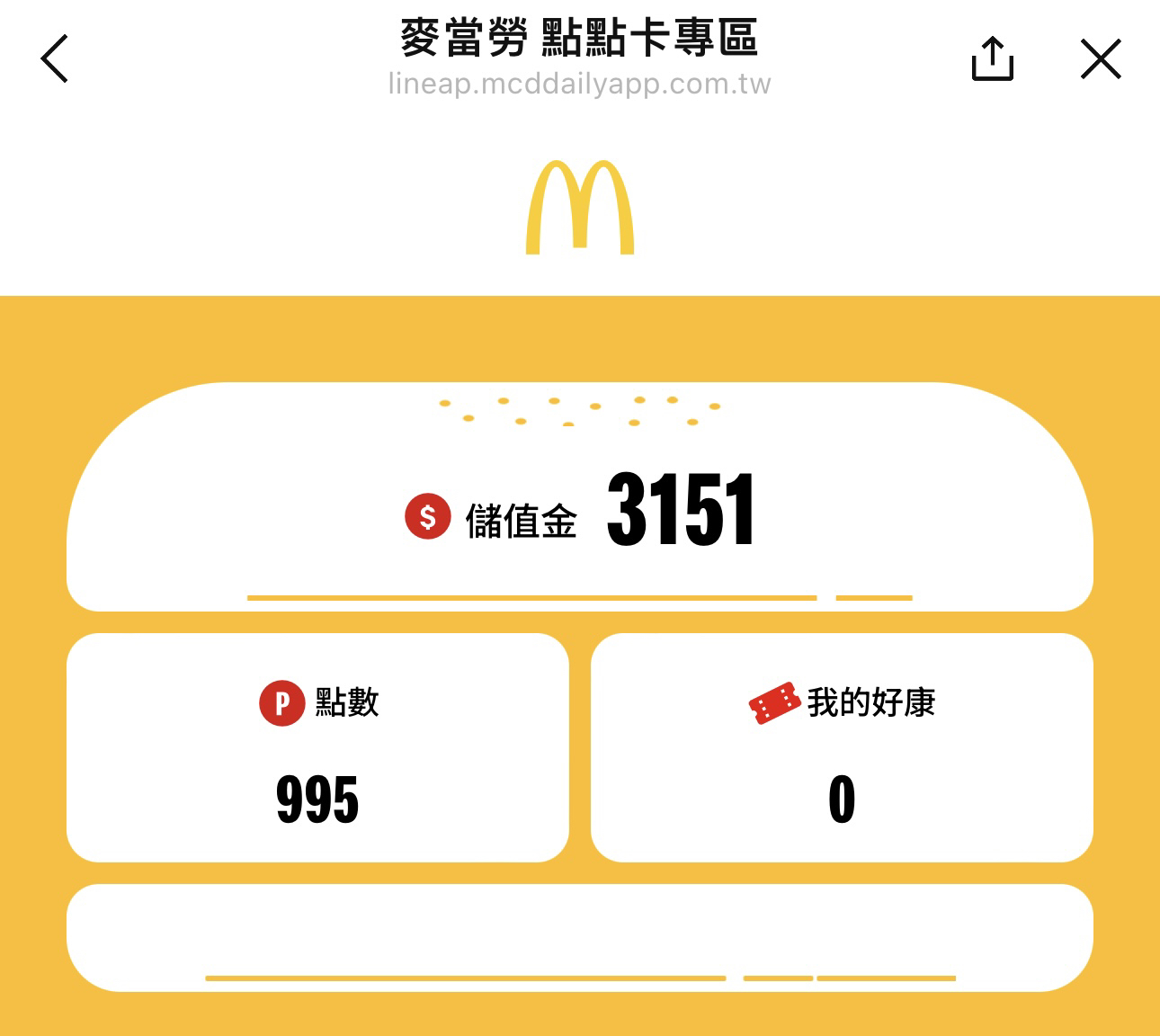Viewport: 1160px width, 1036px height.
Task: Share this page via the share icon
Action: (x=992, y=59)
